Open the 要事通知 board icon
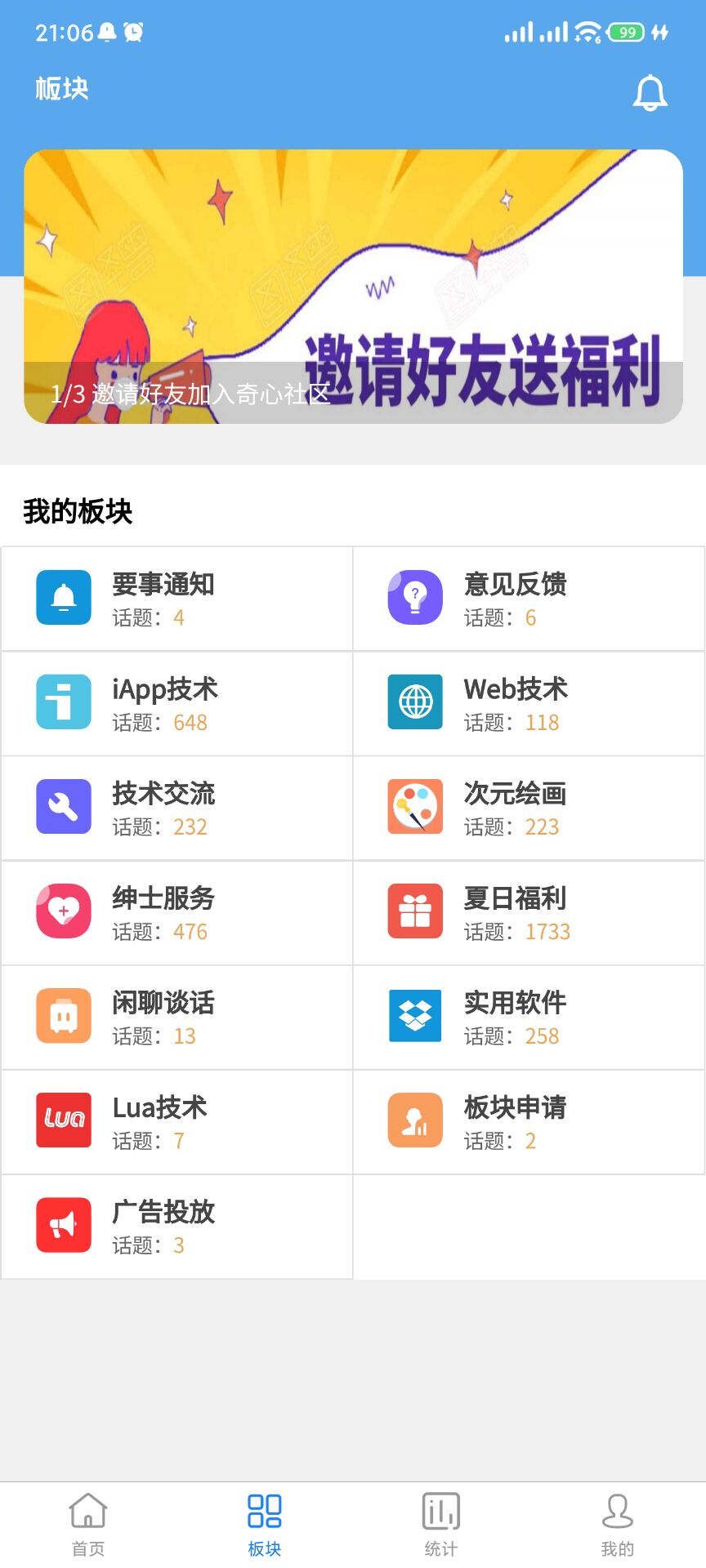 point(63,597)
